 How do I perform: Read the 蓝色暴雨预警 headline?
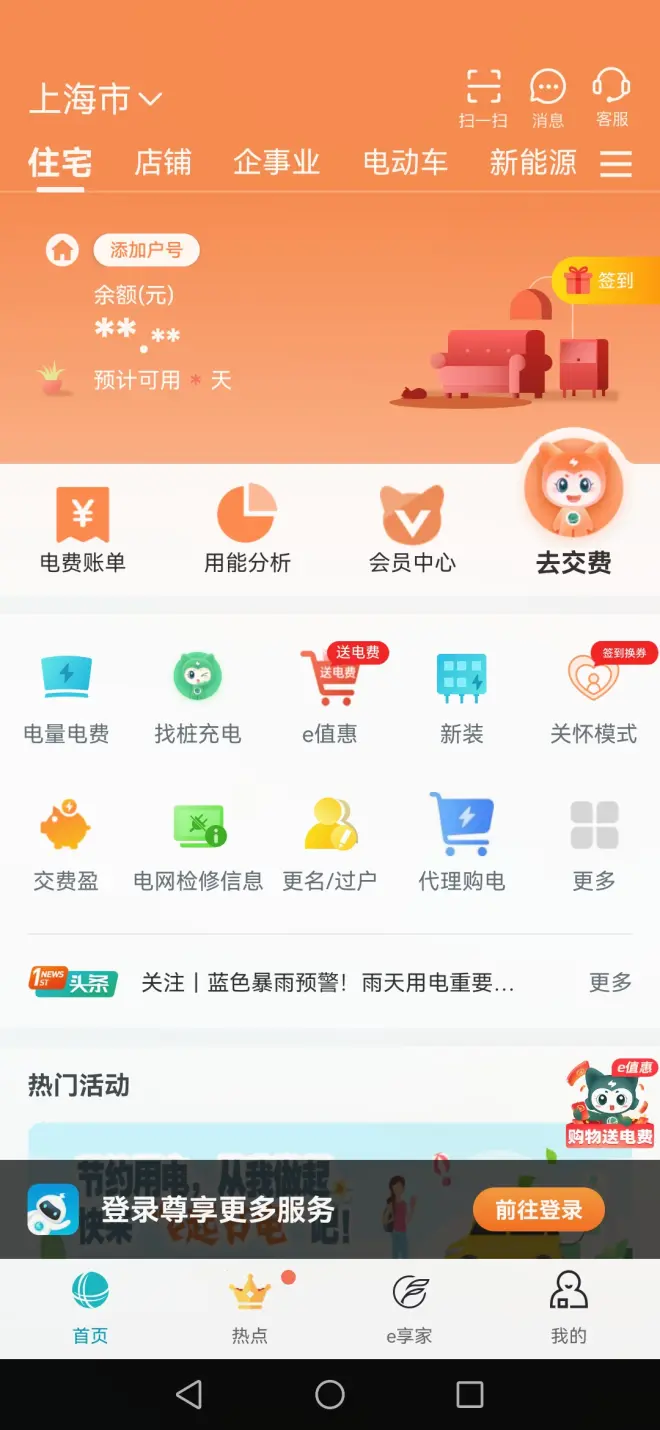click(328, 983)
